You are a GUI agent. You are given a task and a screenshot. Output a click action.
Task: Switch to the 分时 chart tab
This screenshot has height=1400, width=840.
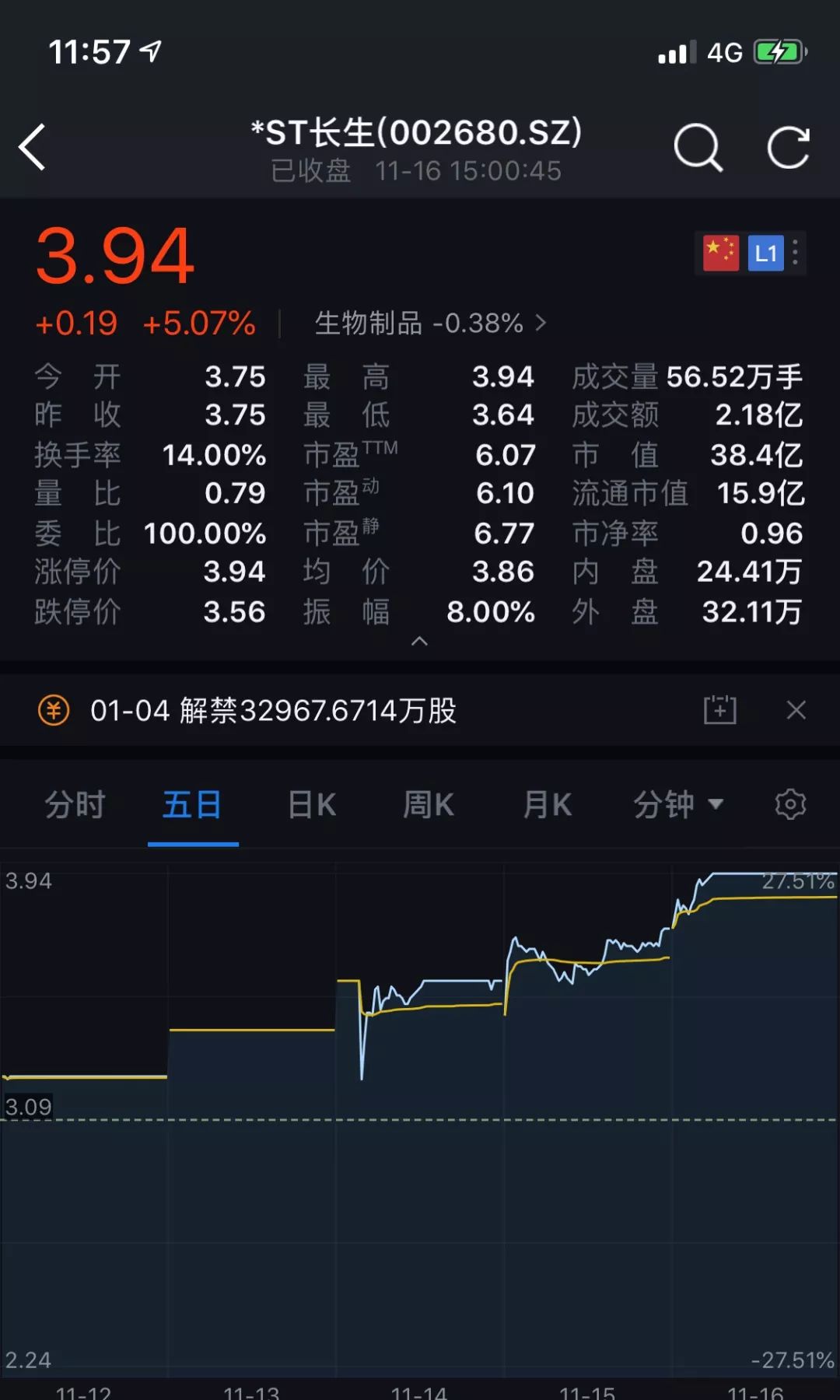coord(75,804)
